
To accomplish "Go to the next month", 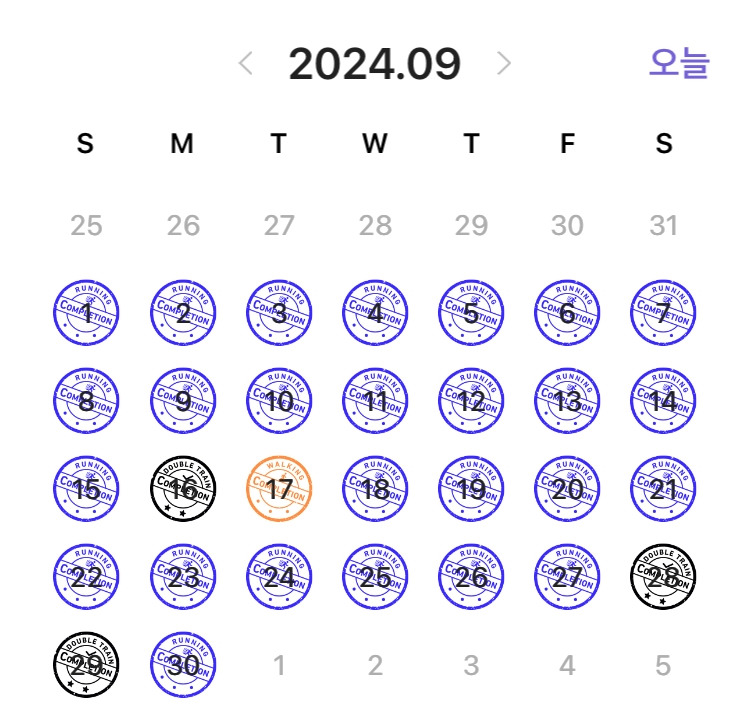I will click(504, 64).
